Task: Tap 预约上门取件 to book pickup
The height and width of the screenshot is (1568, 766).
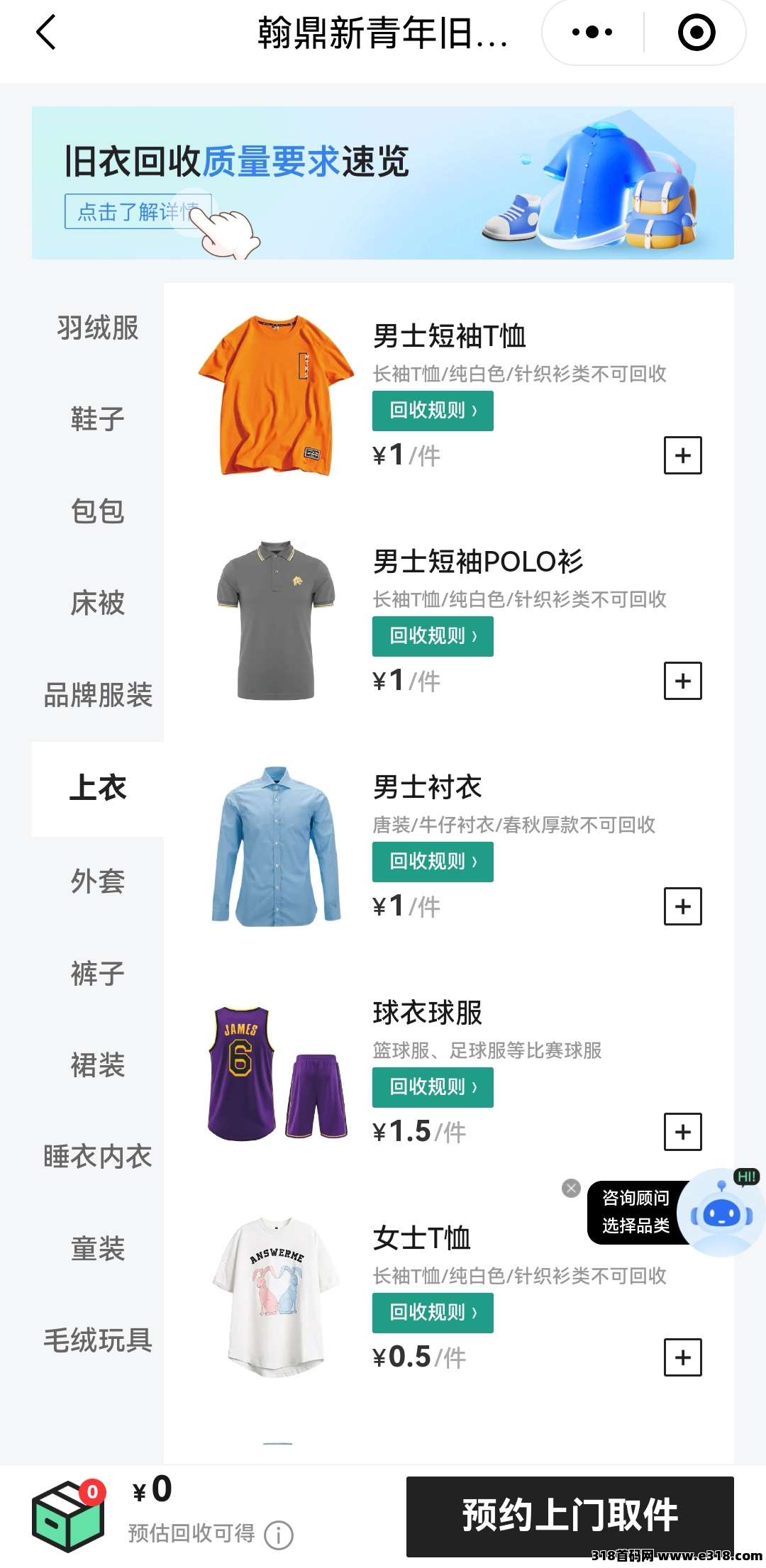Action: click(570, 1515)
